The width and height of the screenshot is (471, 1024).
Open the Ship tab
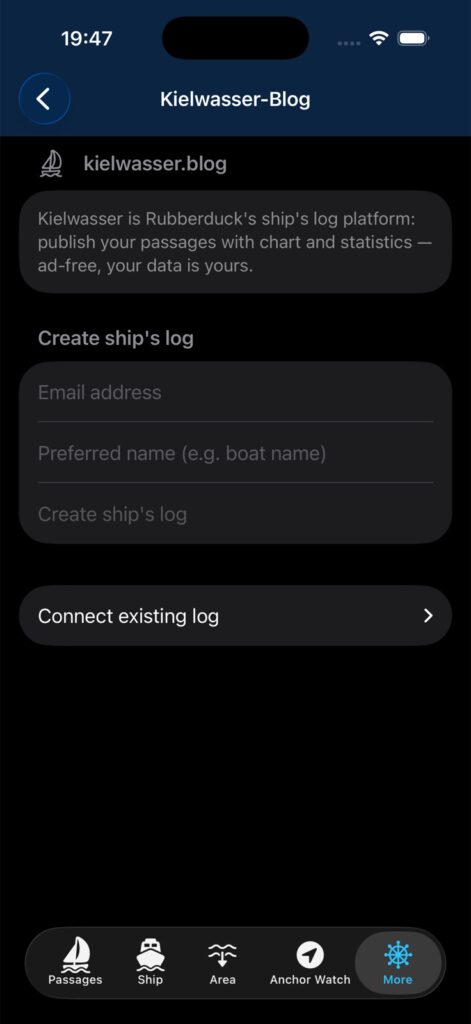click(150, 962)
